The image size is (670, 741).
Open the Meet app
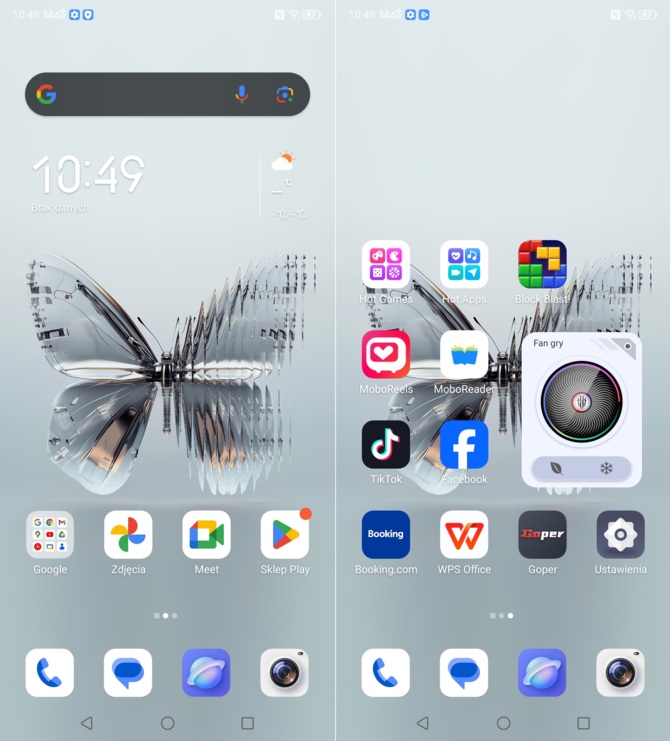click(206, 535)
